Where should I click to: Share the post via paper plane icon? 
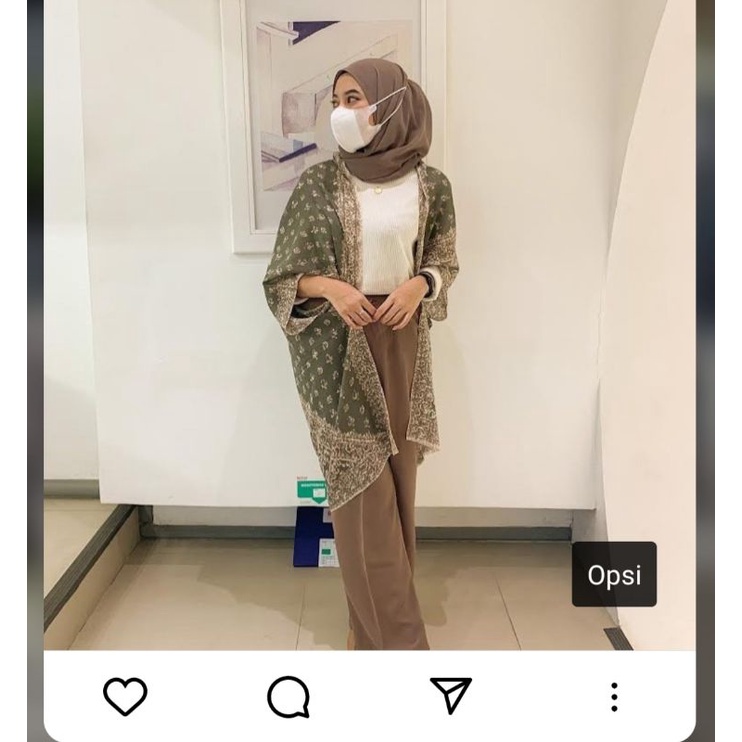[x=450, y=696]
